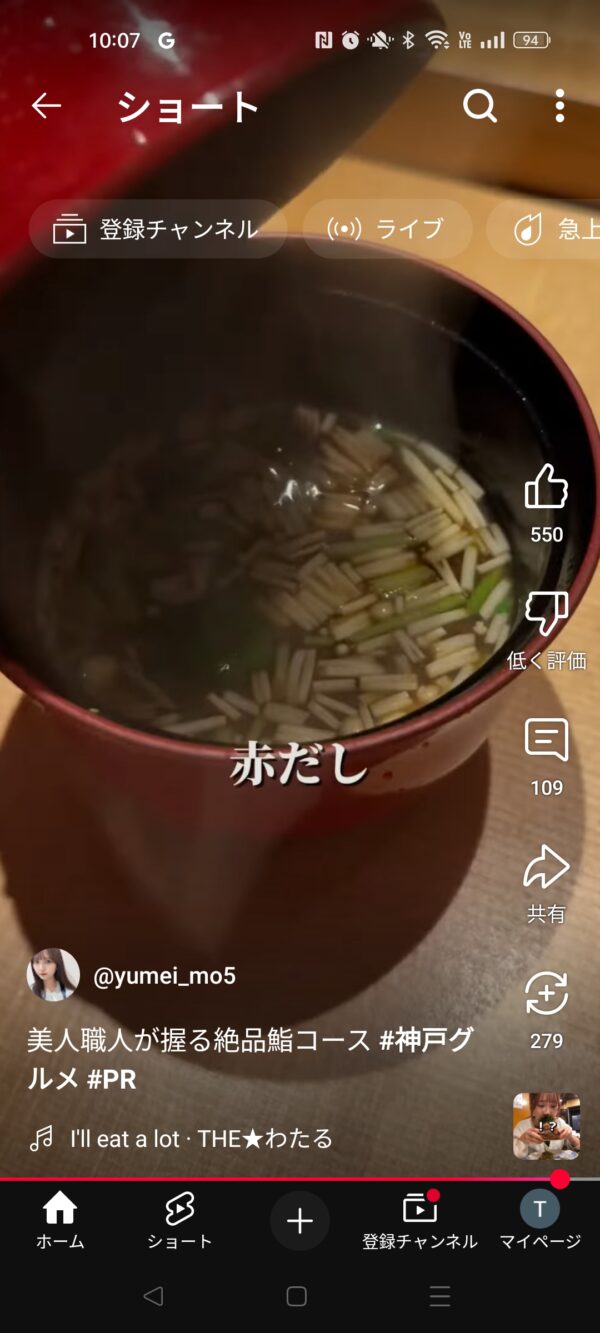600x1333 pixels.
Task: Open the 109 comments
Action: pyautogui.click(x=546, y=741)
